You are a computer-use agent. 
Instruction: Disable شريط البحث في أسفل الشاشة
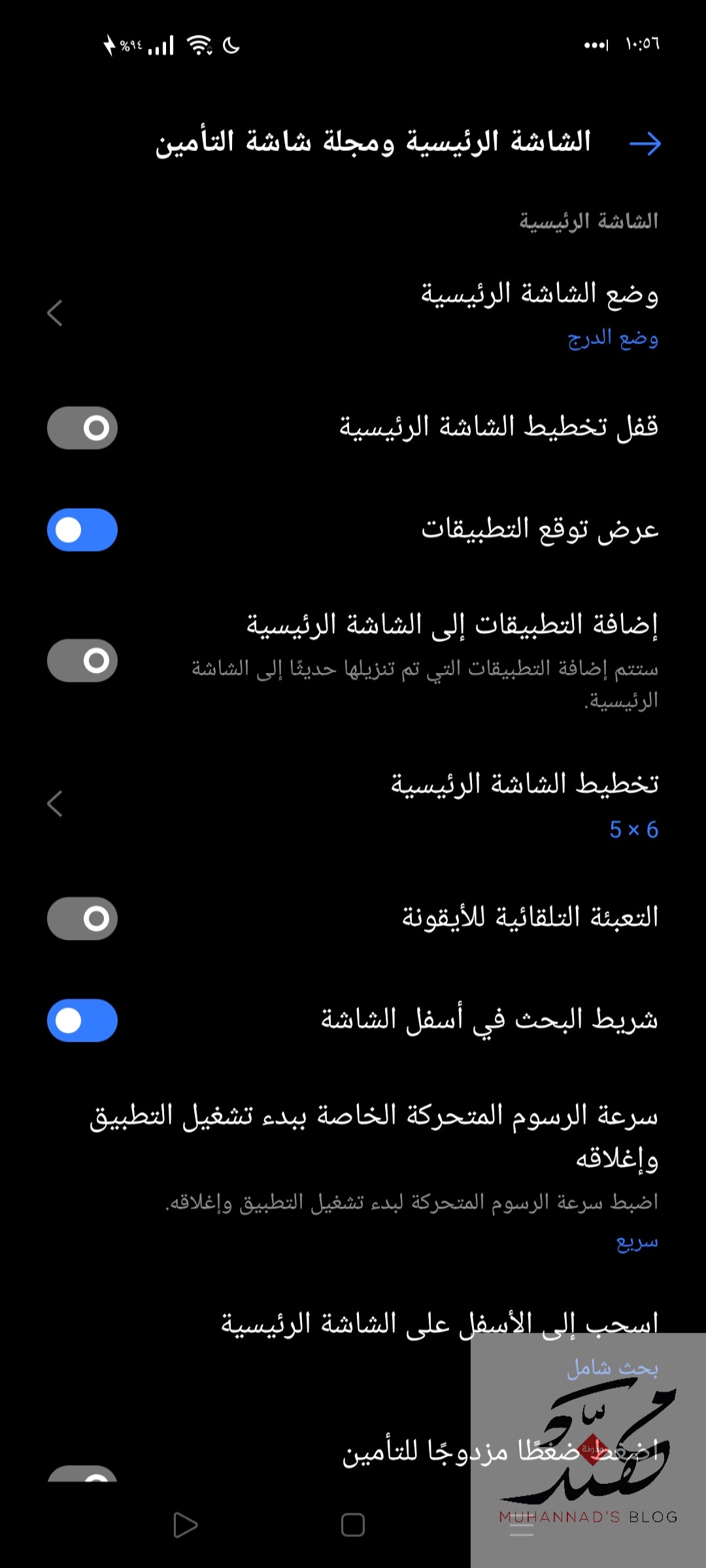82,1021
